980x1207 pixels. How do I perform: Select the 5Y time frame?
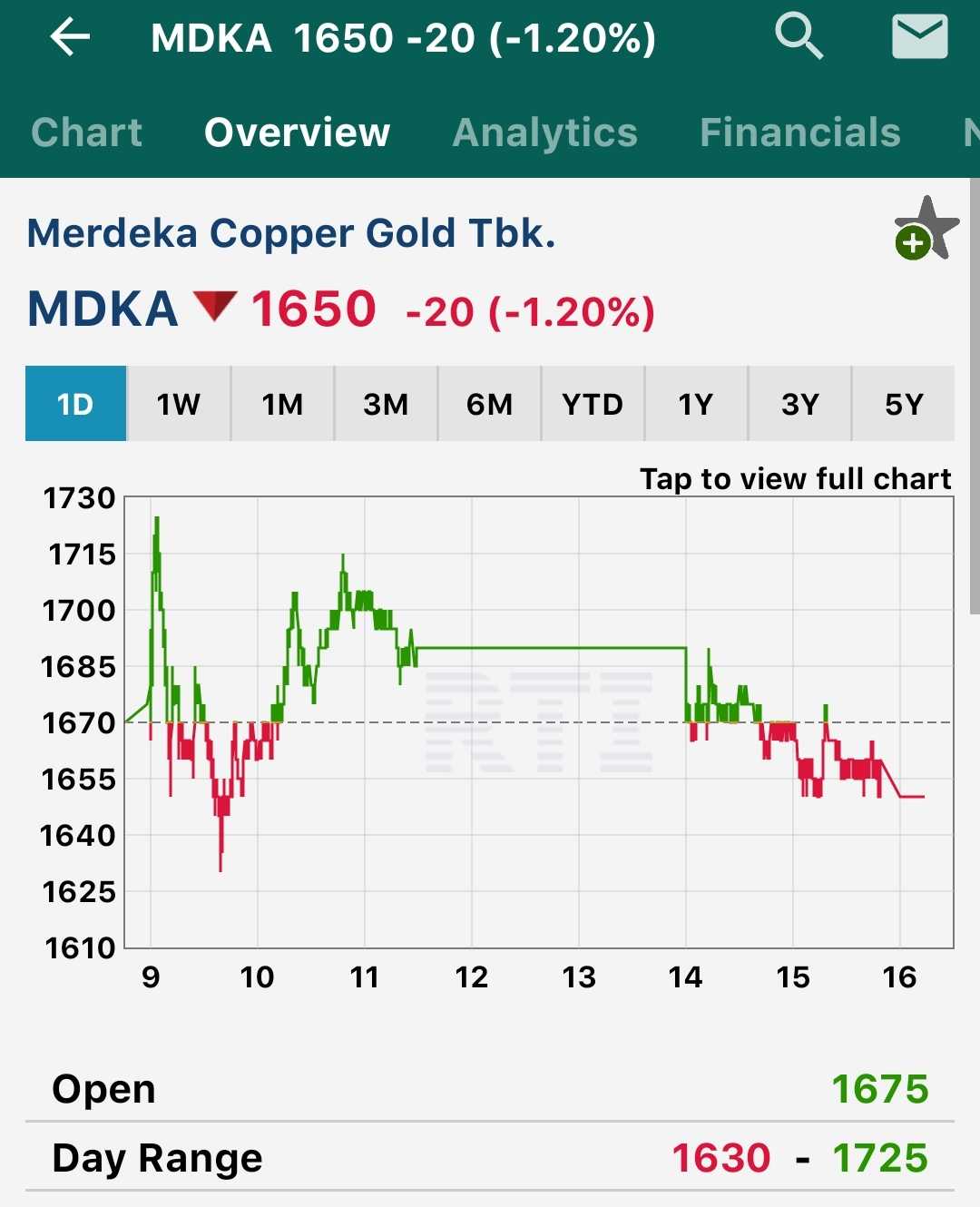(903, 405)
